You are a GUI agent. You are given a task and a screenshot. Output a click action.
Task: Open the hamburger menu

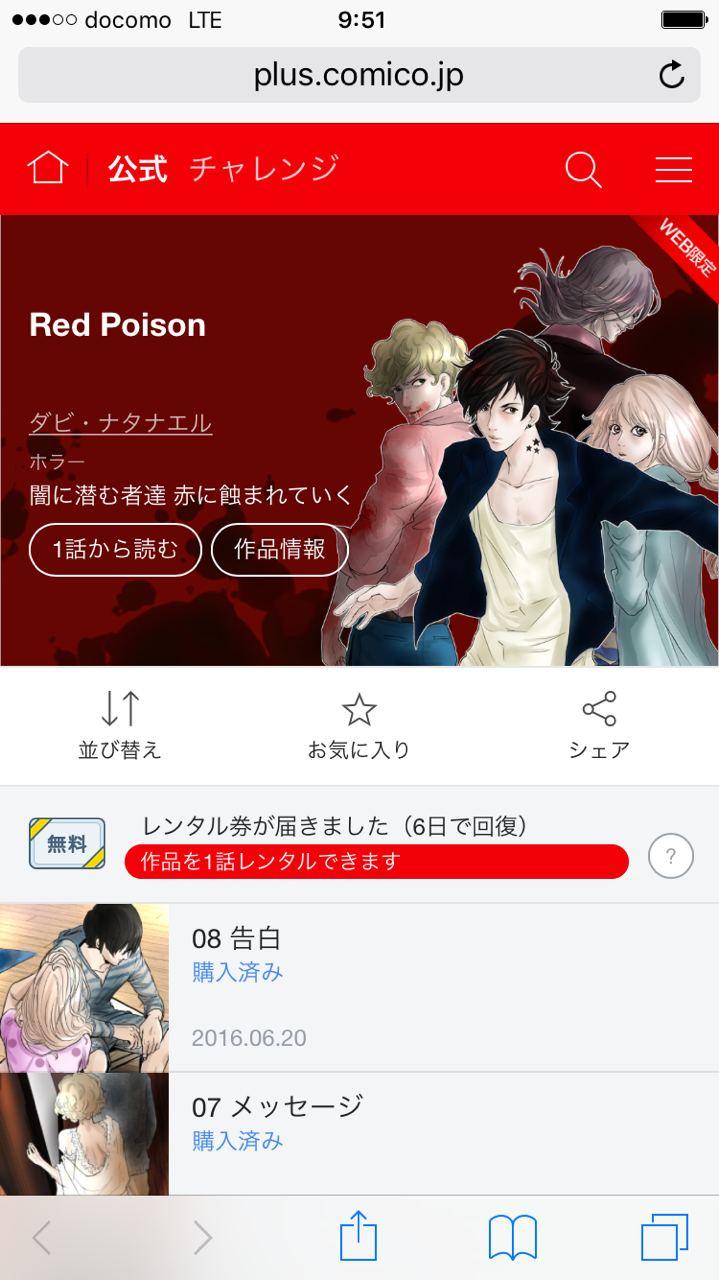[x=674, y=170]
